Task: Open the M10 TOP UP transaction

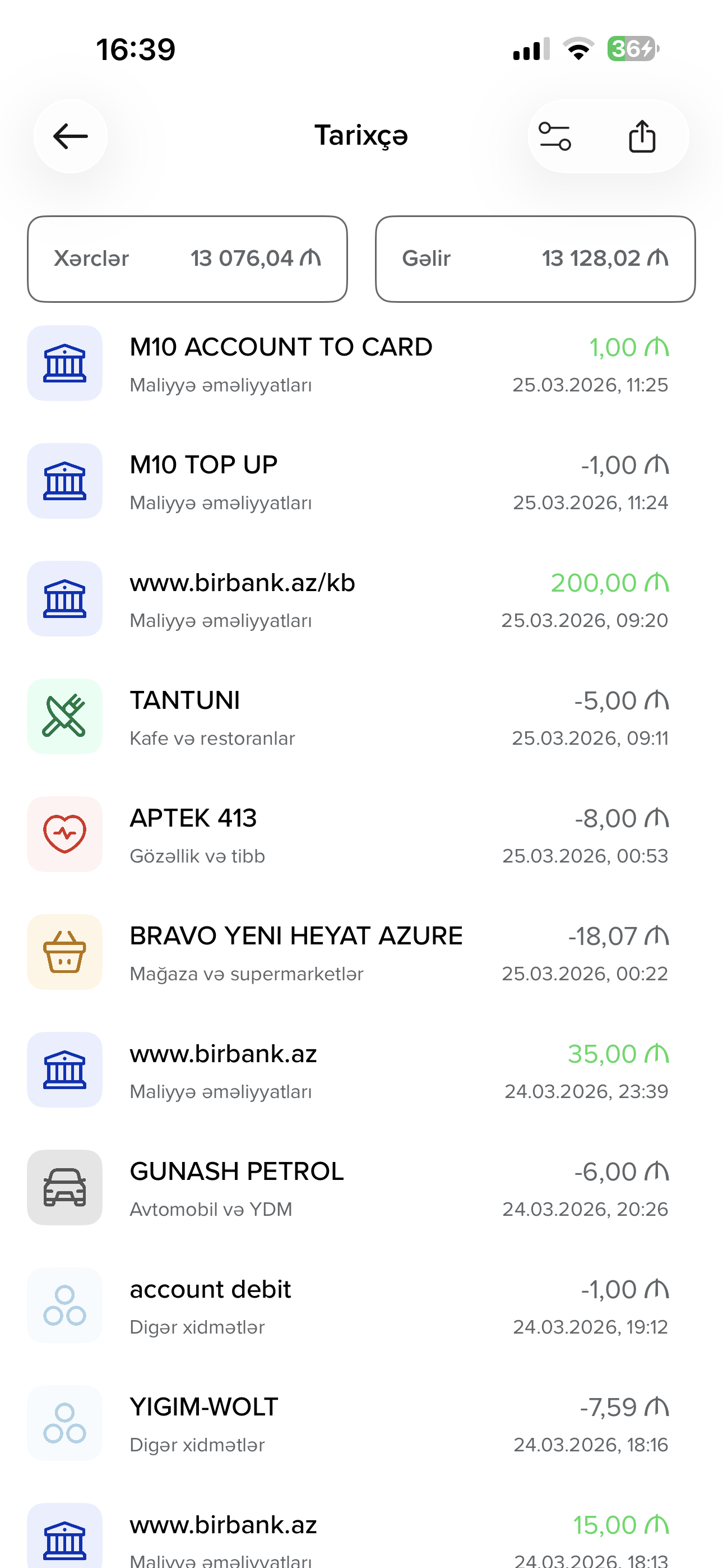Action: coord(361,482)
